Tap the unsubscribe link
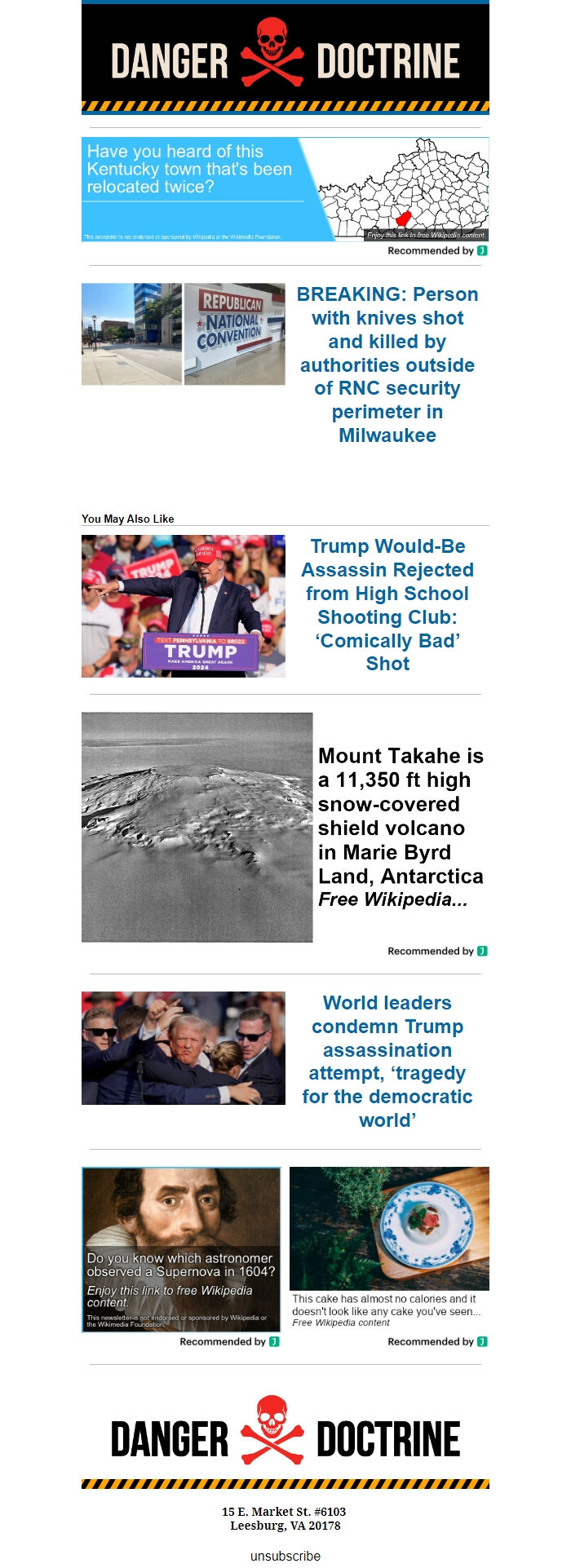The image size is (571, 1568). click(x=285, y=1556)
